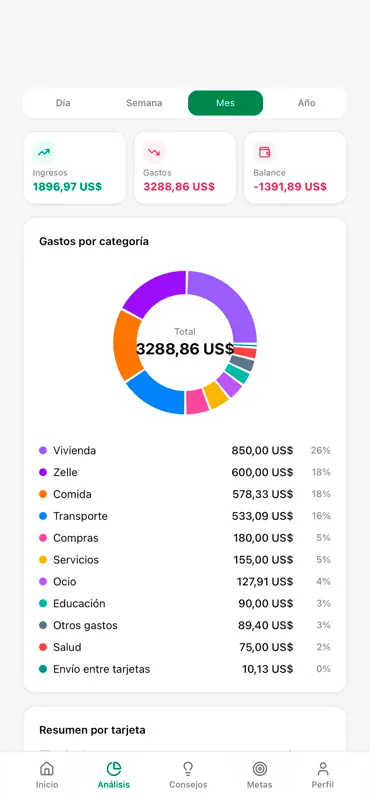The height and width of the screenshot is (800, 370).
Task: Choose the Mes period
Action: point(226,103)
